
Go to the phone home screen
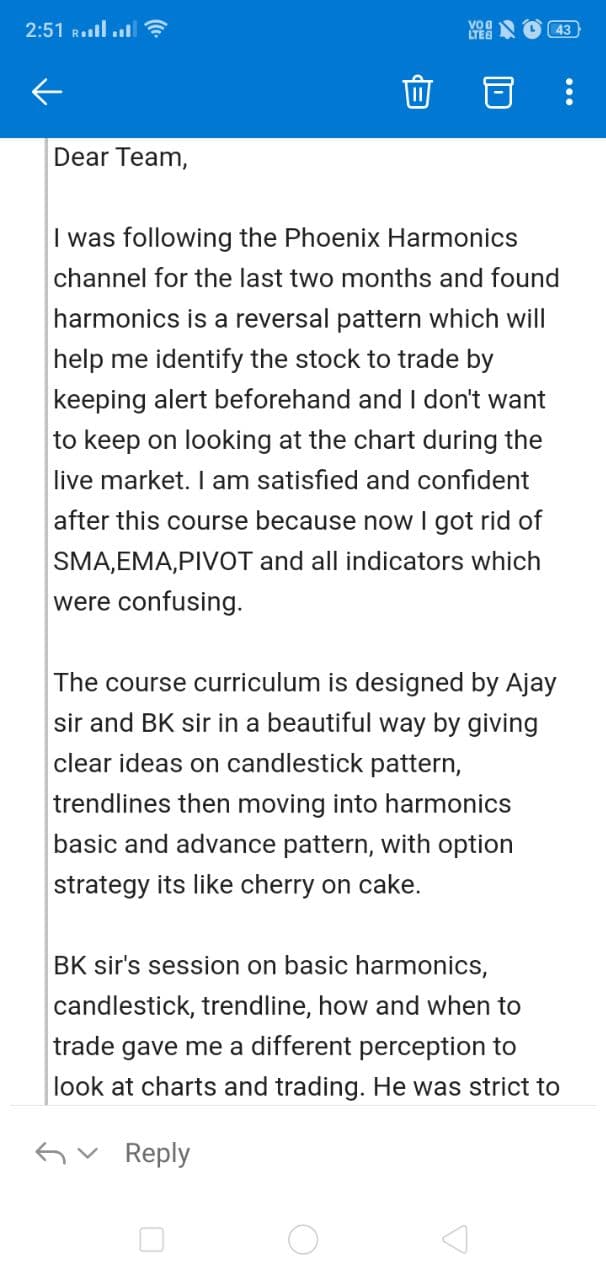(303, 1240)
